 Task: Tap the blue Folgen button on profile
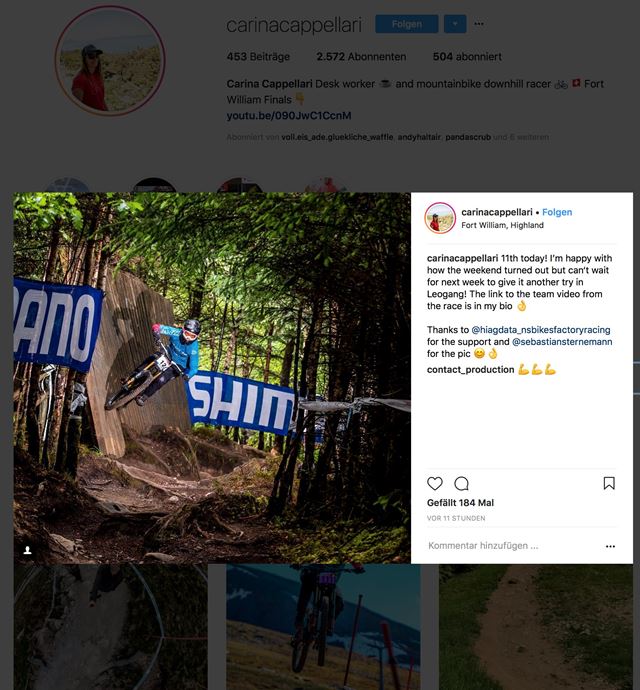(406, 24)
